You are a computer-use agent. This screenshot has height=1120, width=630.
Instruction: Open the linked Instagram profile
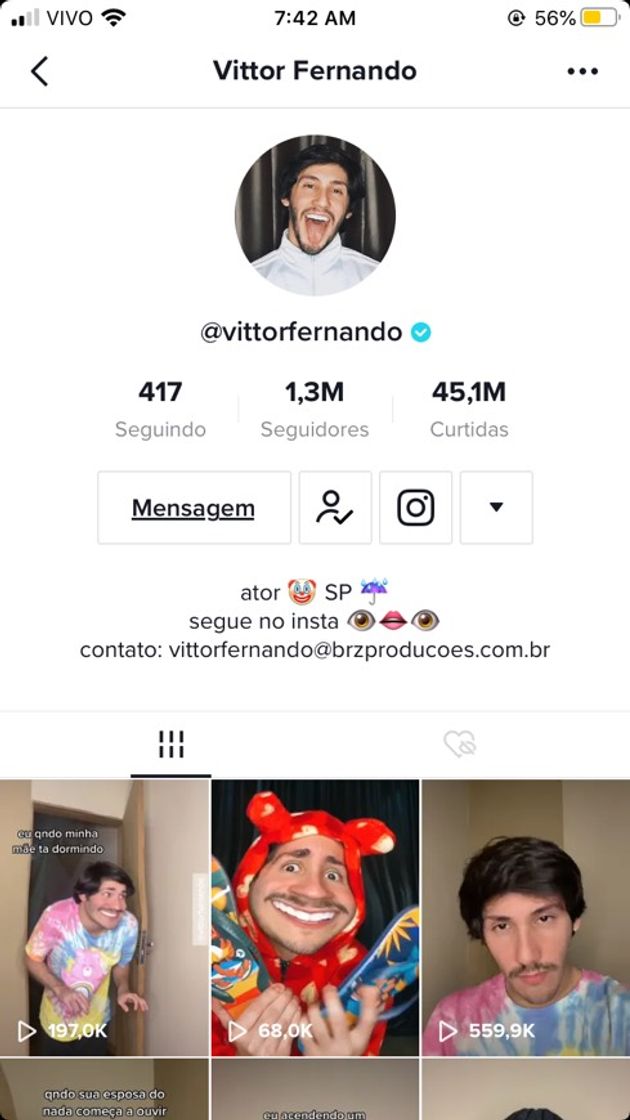coord(416,508)
